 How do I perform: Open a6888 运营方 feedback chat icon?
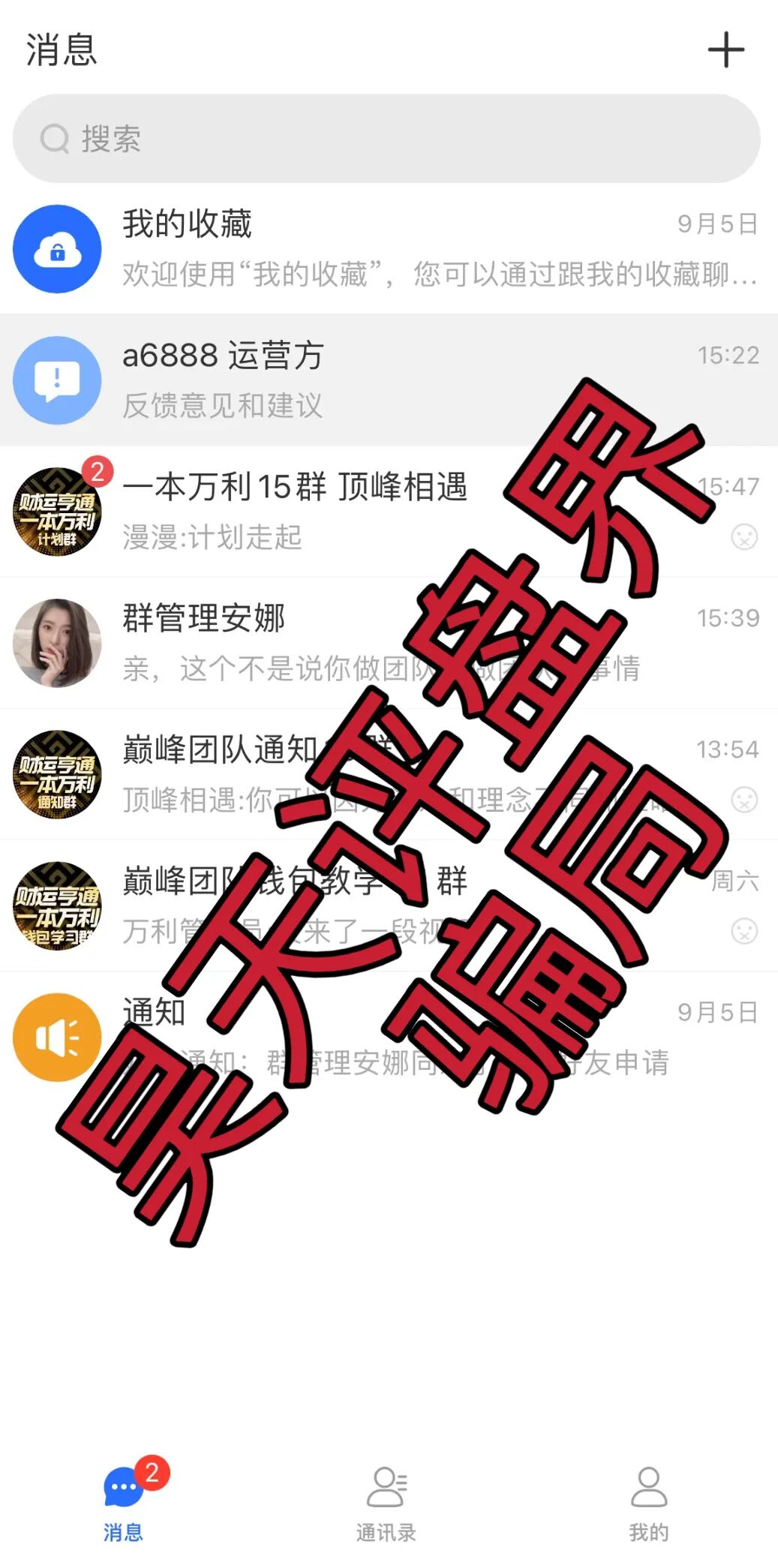tap(57, 380)
